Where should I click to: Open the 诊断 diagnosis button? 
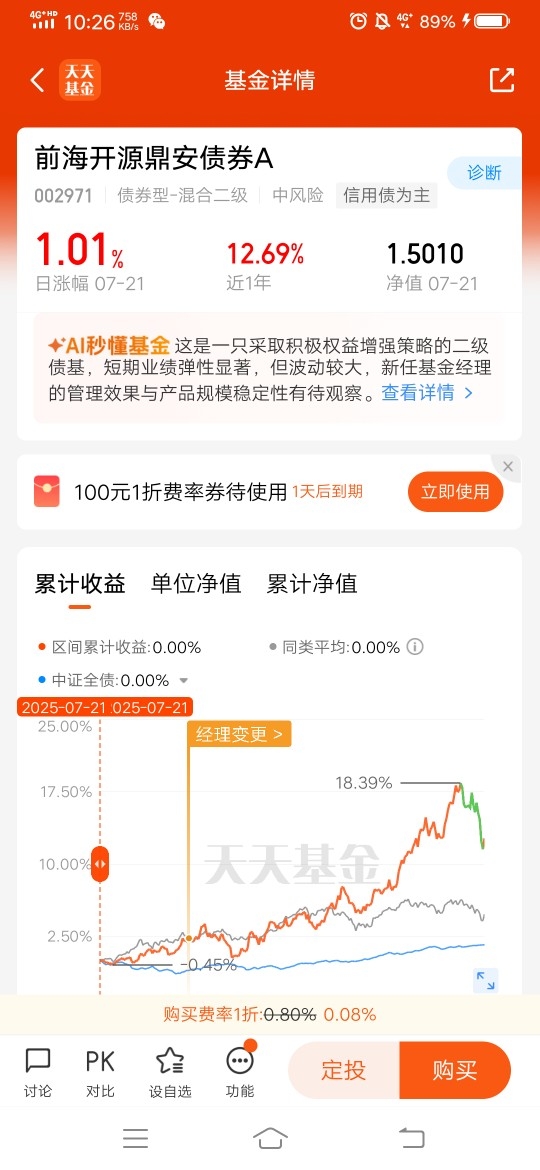(484, 172)
